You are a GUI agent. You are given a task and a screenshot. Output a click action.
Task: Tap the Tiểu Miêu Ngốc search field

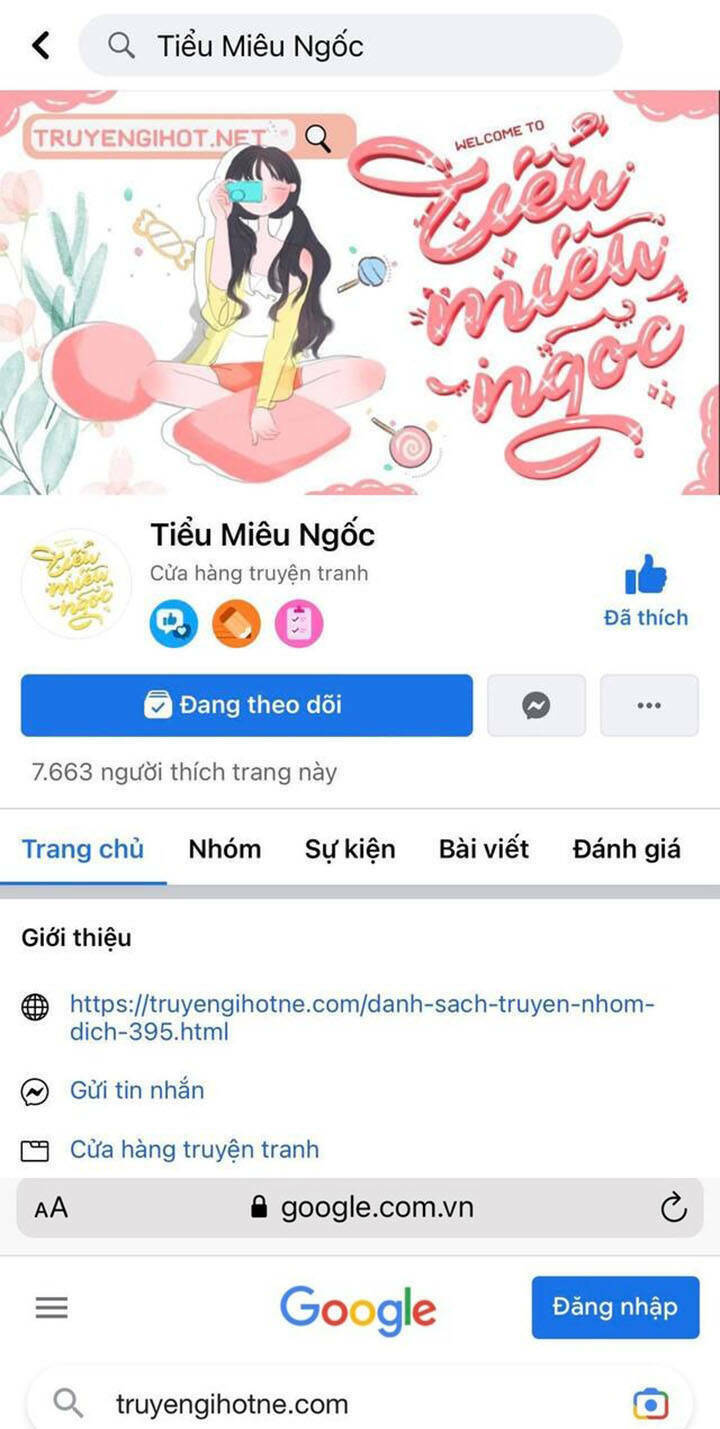point(350,45)
